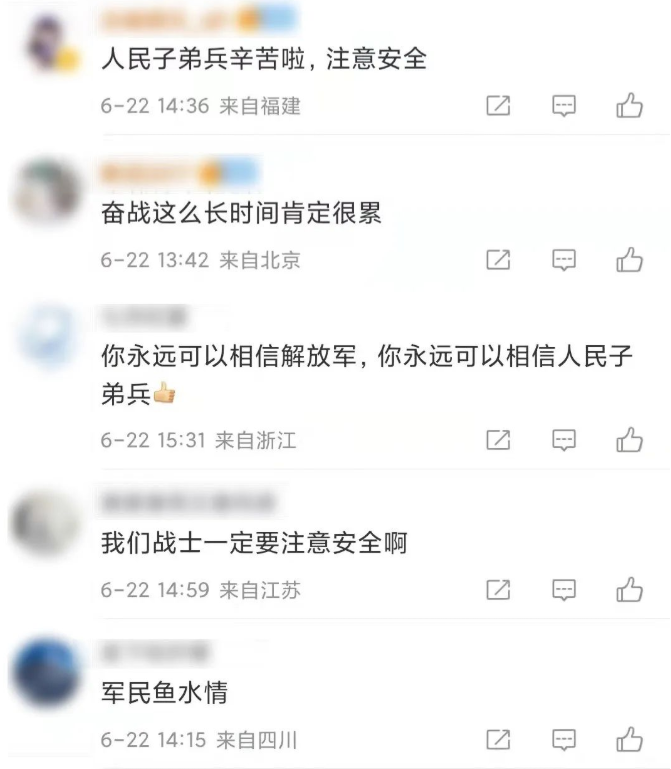Reply to the comment 我们战士一定要注意安全啊
The image size is (671, 769).
coord(564,590)
